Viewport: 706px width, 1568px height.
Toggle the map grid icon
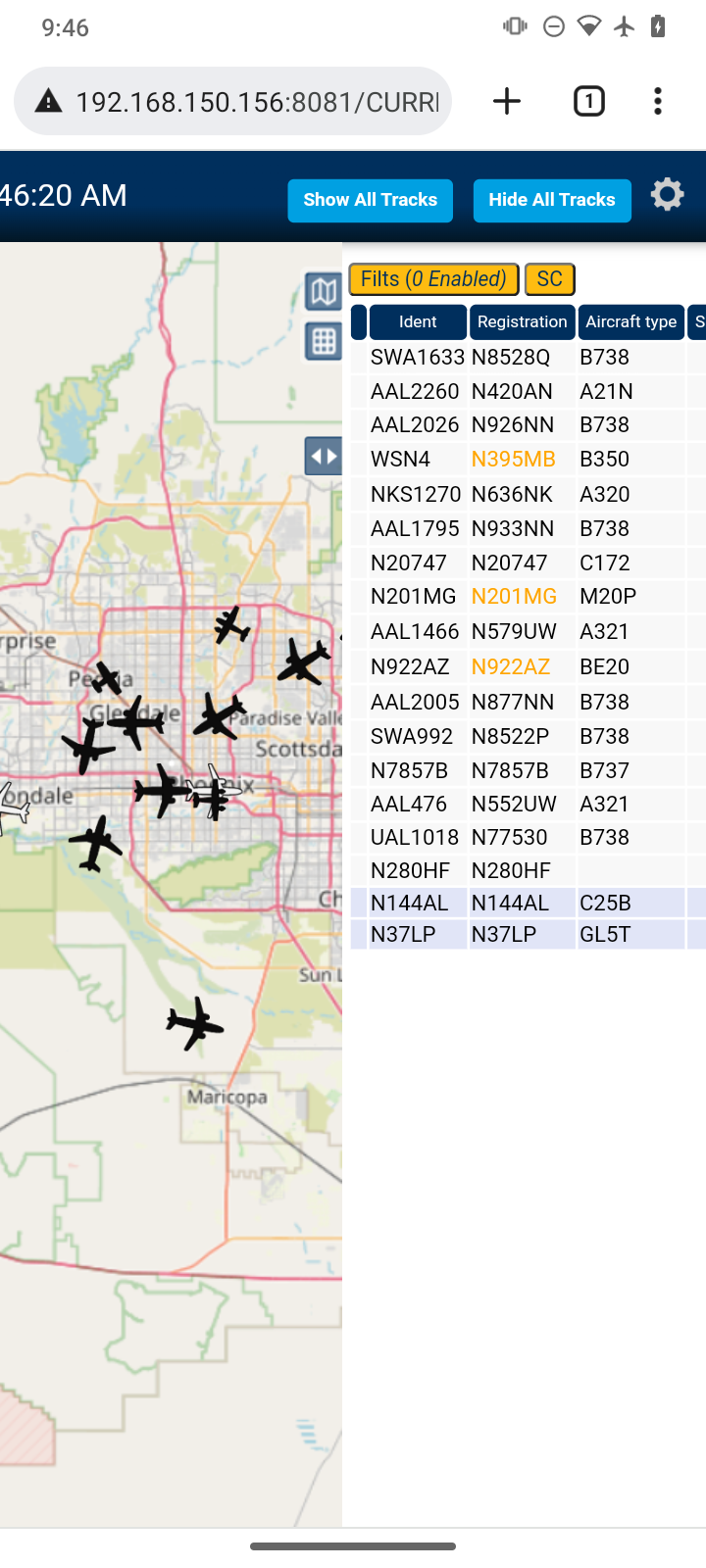[323, 341]
